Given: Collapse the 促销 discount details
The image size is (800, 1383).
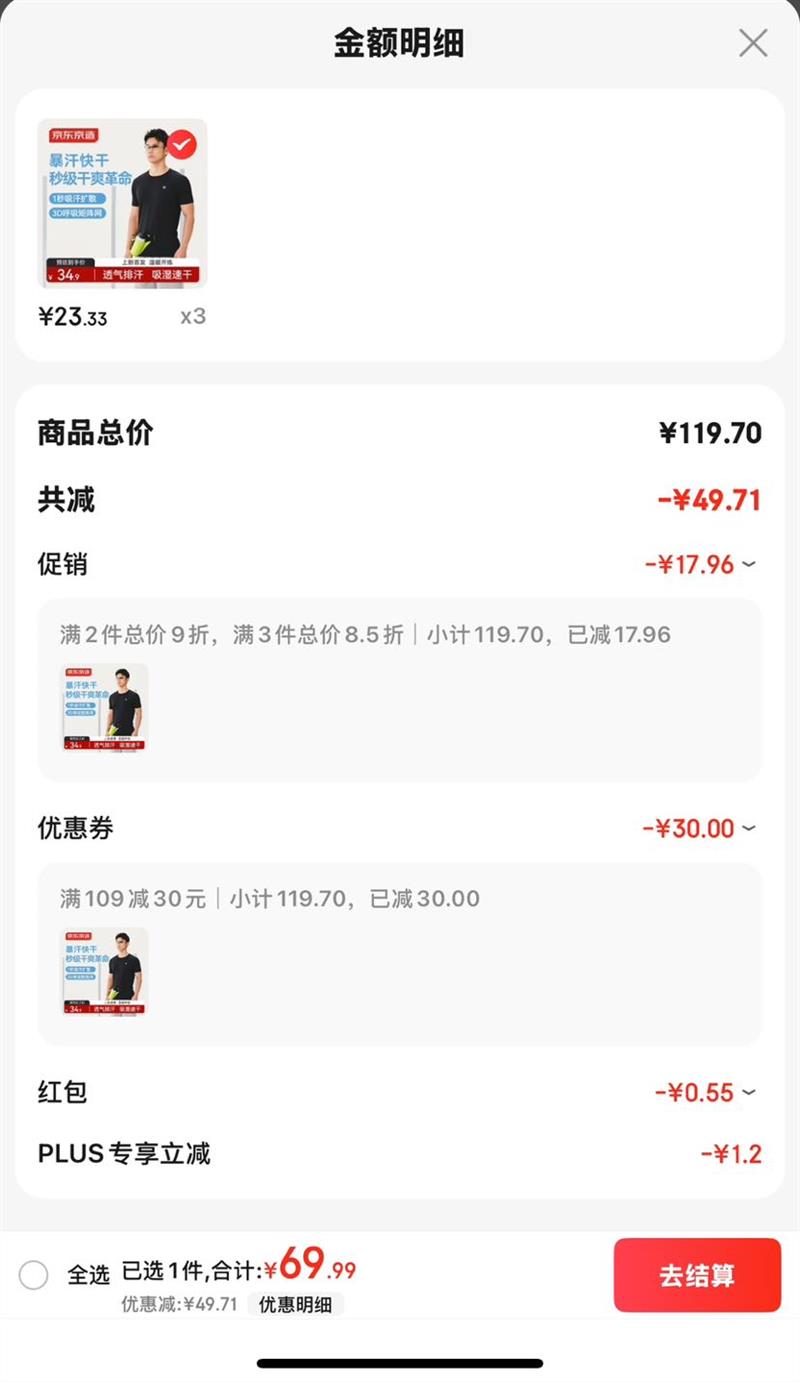Looking at the screenshot, I should [x=749, y=565].
